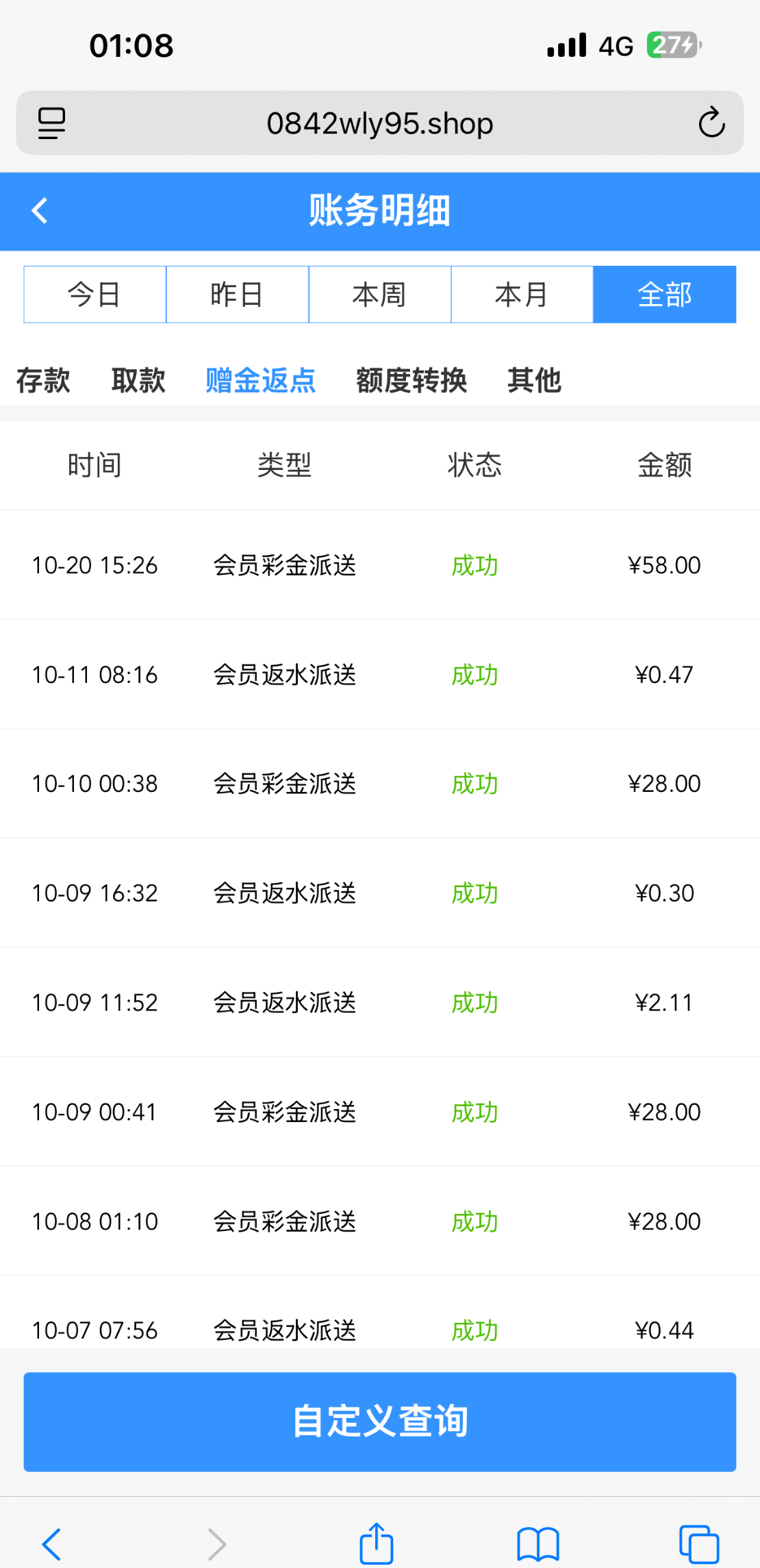The height and width of the screenshot is (1568, 760).
Task: Reload the page in the browser
Action: pos(711,123)
